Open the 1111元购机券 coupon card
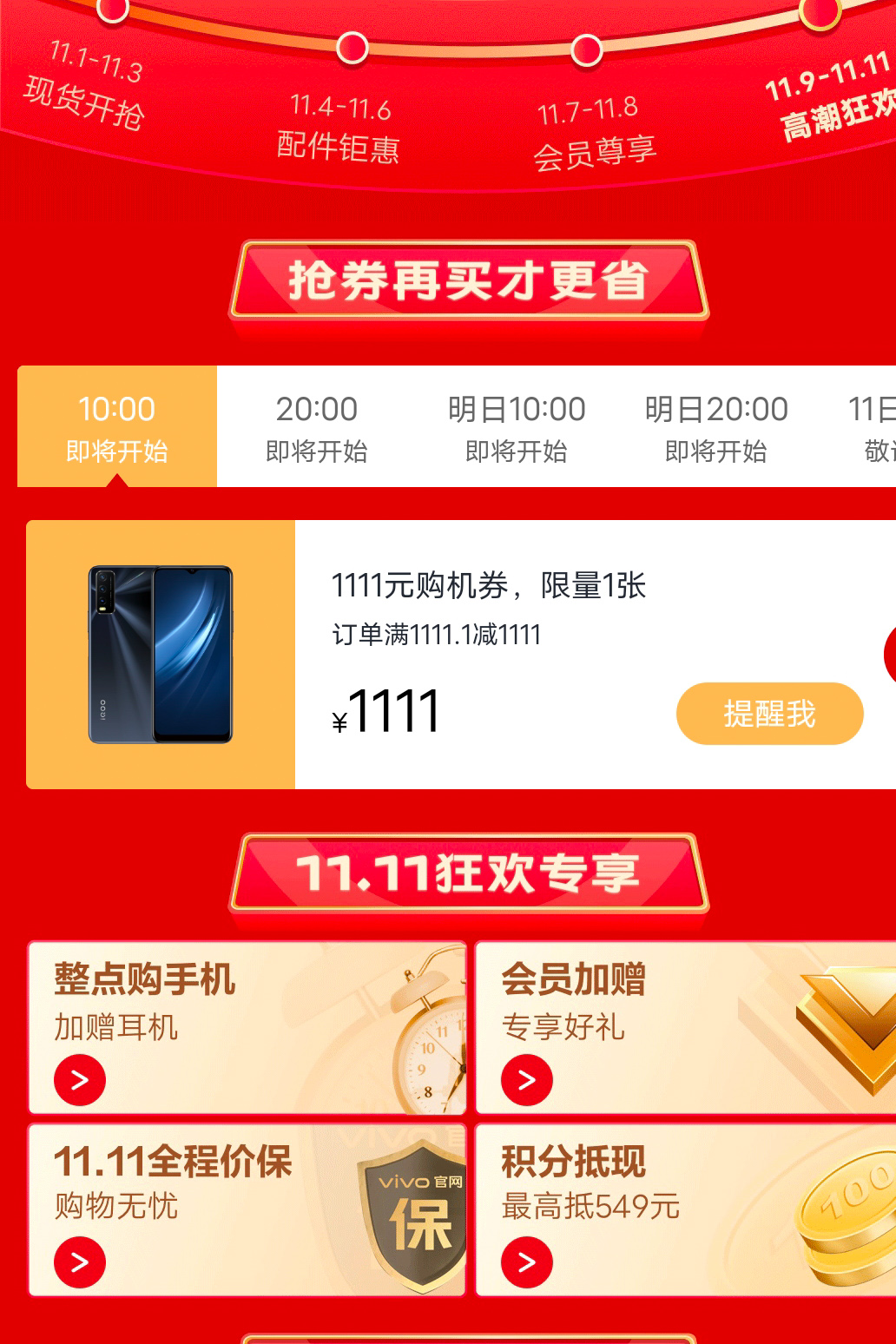This screenshot has height=1344, width=896. coord(486,608)
